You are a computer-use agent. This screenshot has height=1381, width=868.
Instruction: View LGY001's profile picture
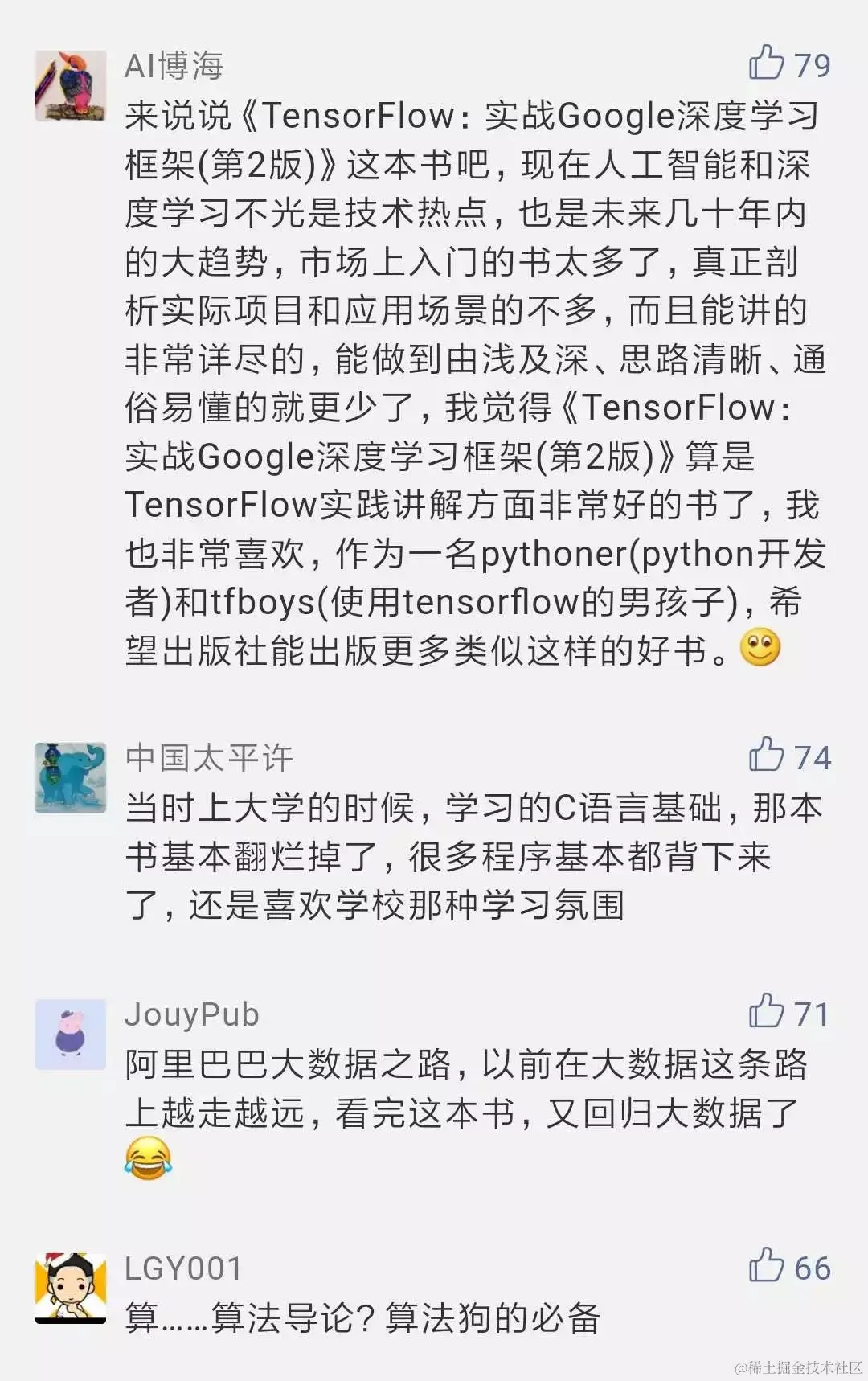pos(71,1288)
